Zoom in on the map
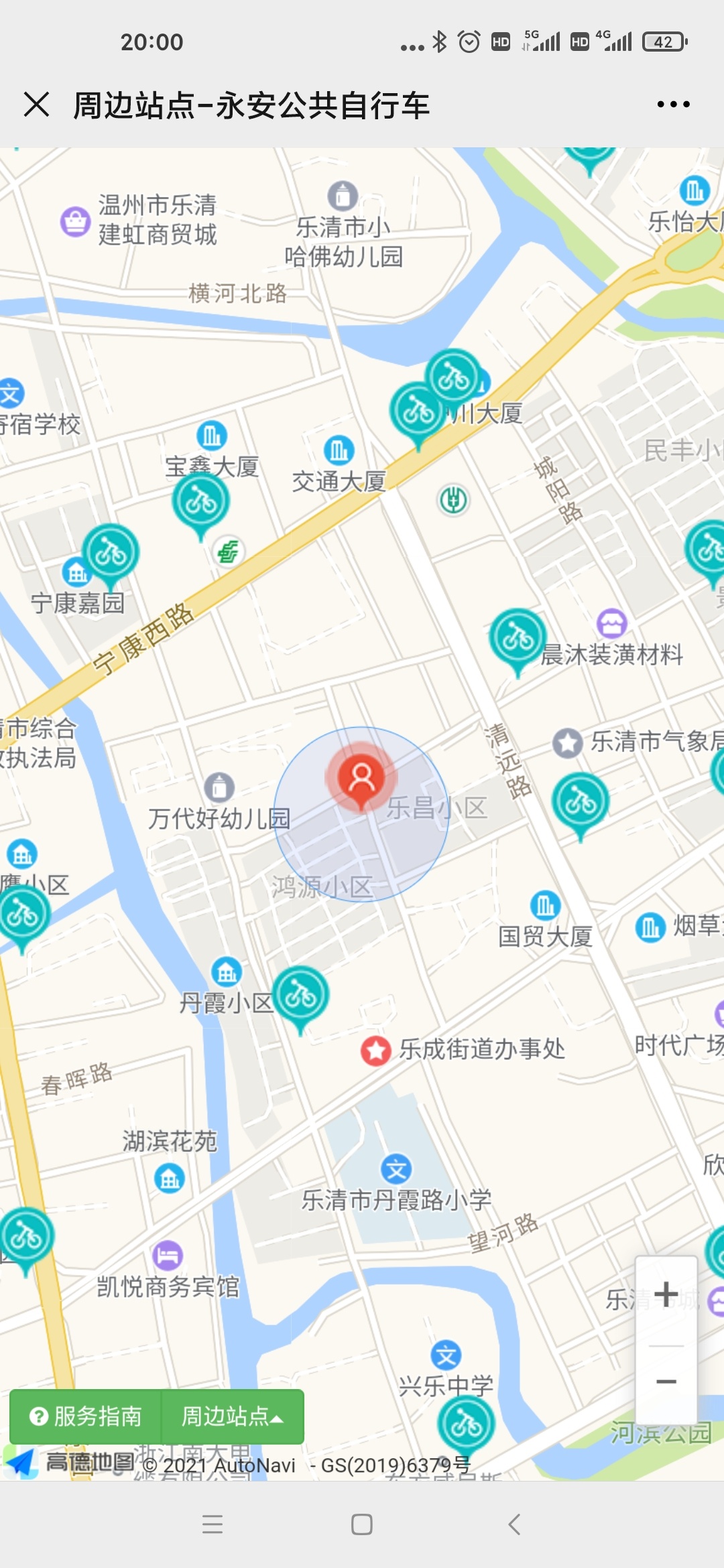724x1568 pixels. click(666, 1293)
